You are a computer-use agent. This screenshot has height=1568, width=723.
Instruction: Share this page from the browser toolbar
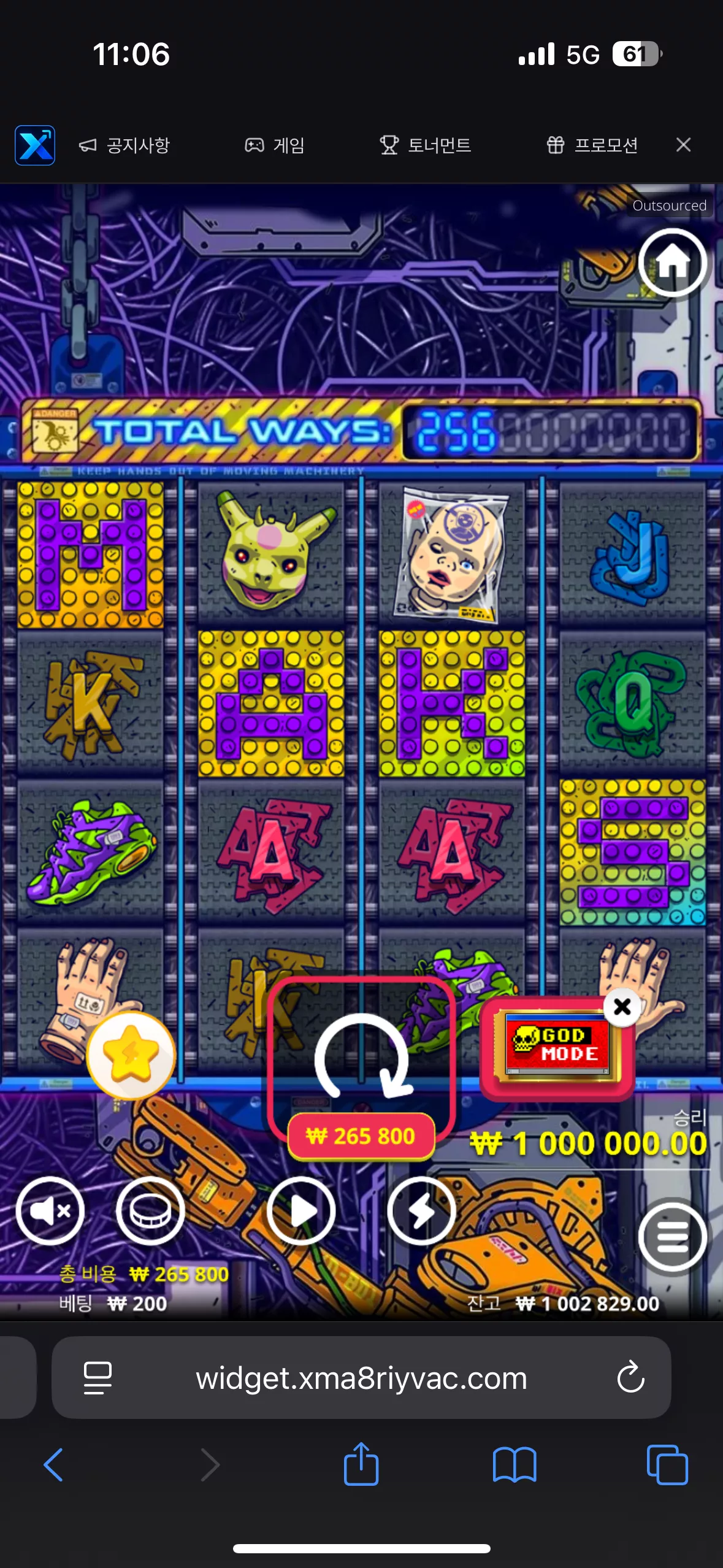[x=361, y=1463]
